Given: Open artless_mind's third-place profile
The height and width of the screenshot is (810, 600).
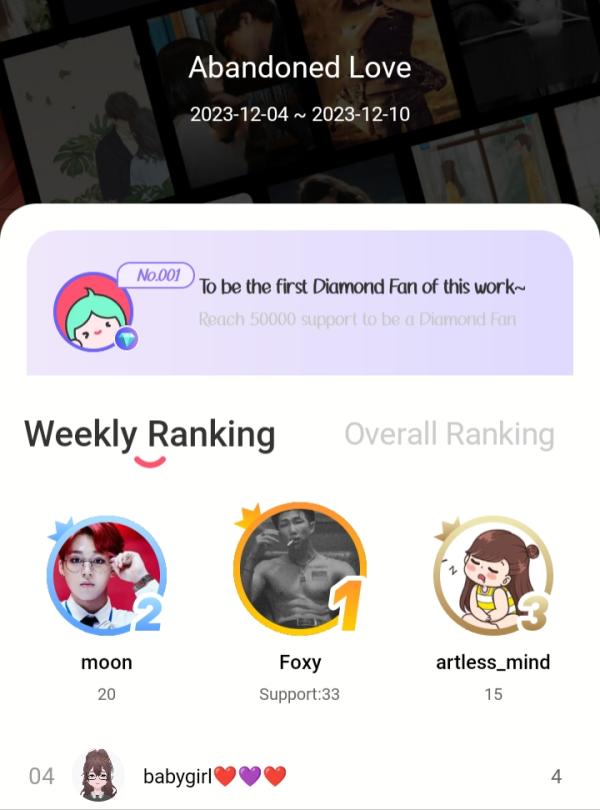Looking at the screenshot, I should tap(492, 577).
